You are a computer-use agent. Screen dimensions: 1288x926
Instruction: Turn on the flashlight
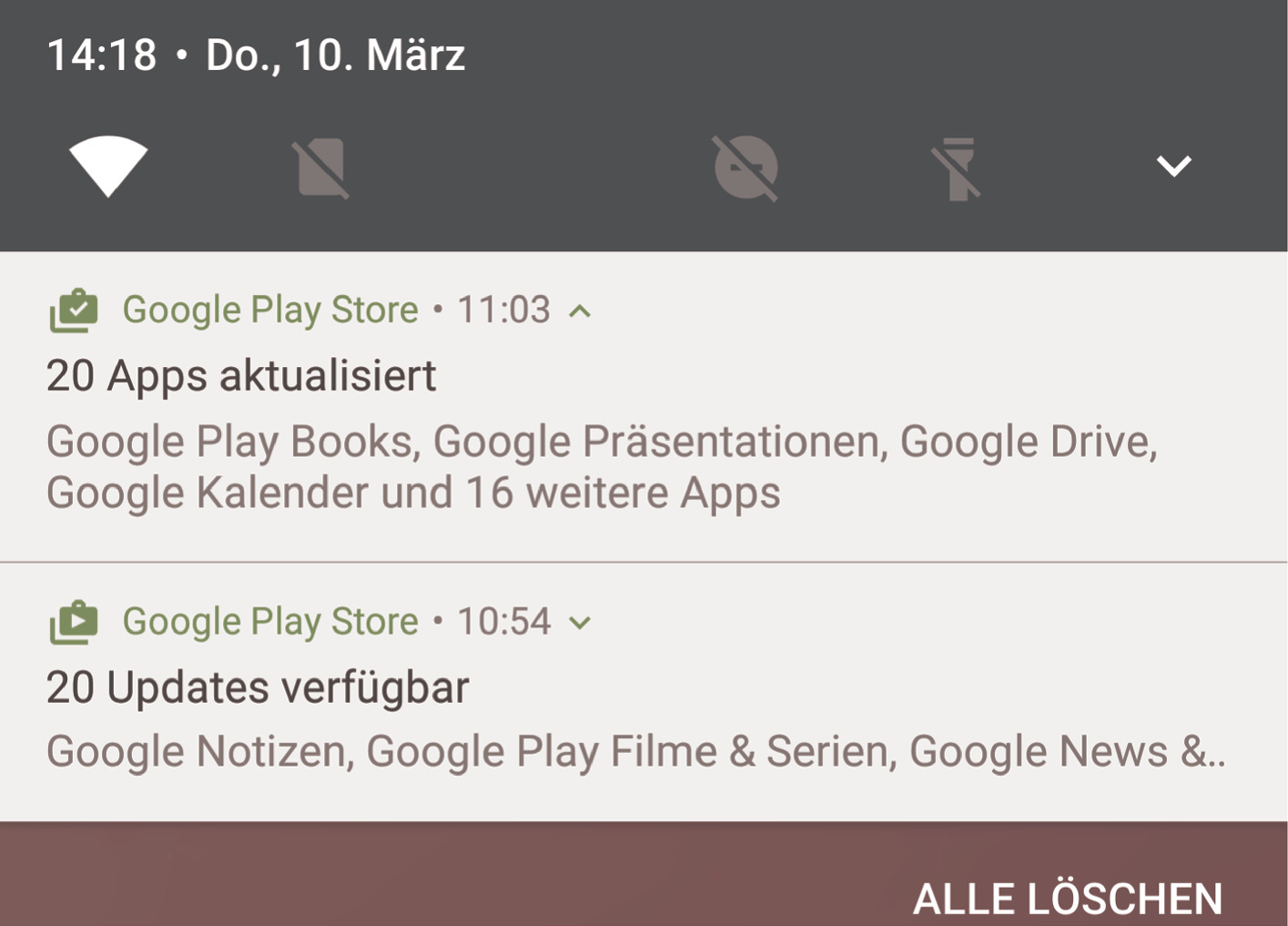[957, 168]
